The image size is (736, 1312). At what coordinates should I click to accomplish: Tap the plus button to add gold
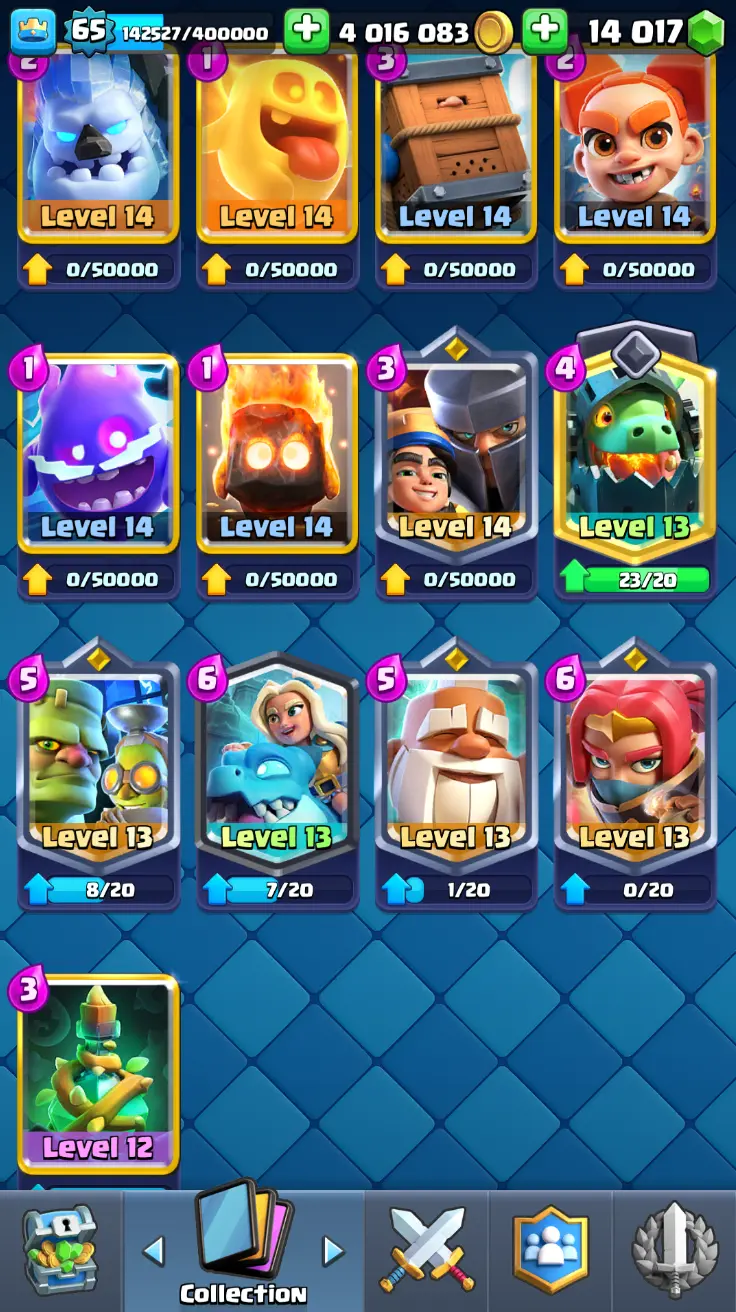coord(306,32)
